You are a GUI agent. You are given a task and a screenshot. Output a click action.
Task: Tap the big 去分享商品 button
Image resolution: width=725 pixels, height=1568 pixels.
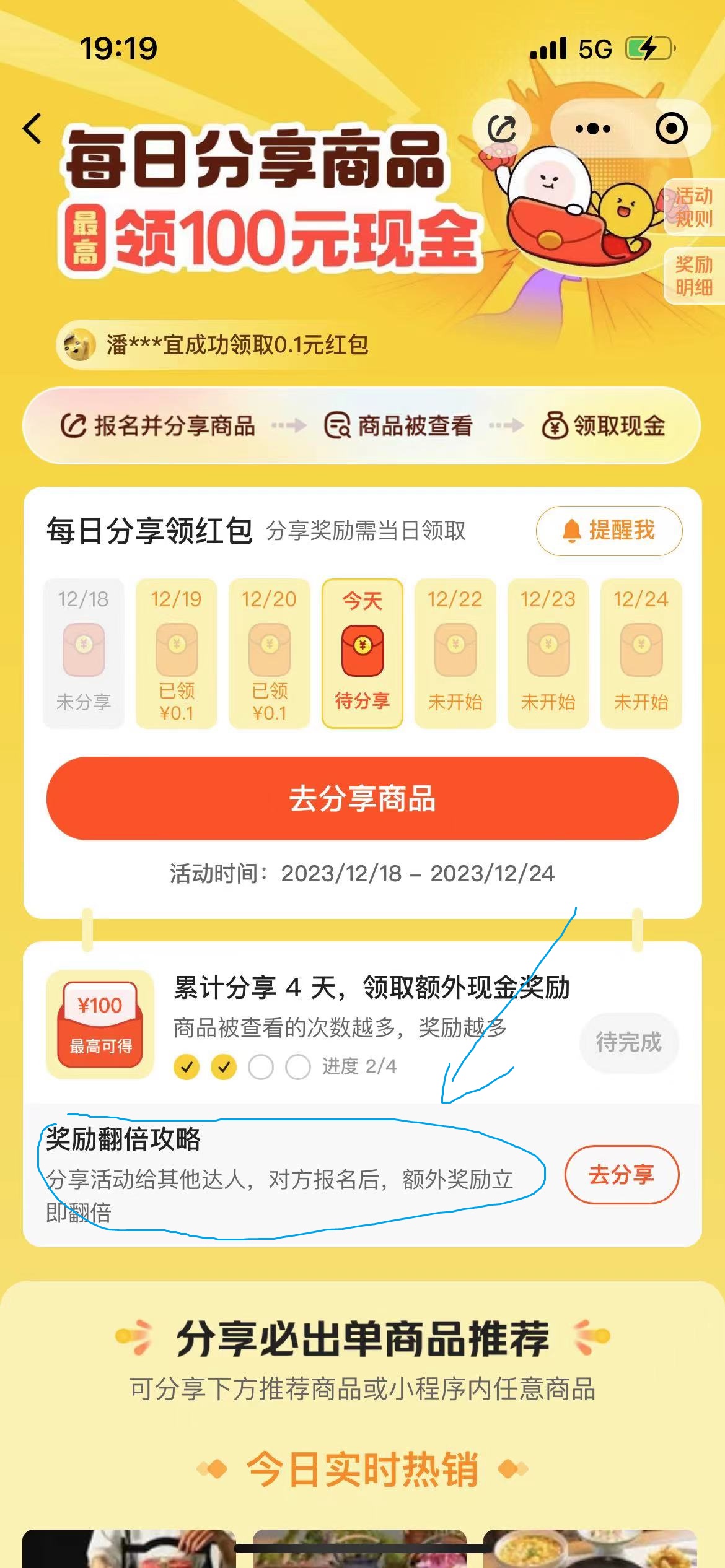point(362,798)
